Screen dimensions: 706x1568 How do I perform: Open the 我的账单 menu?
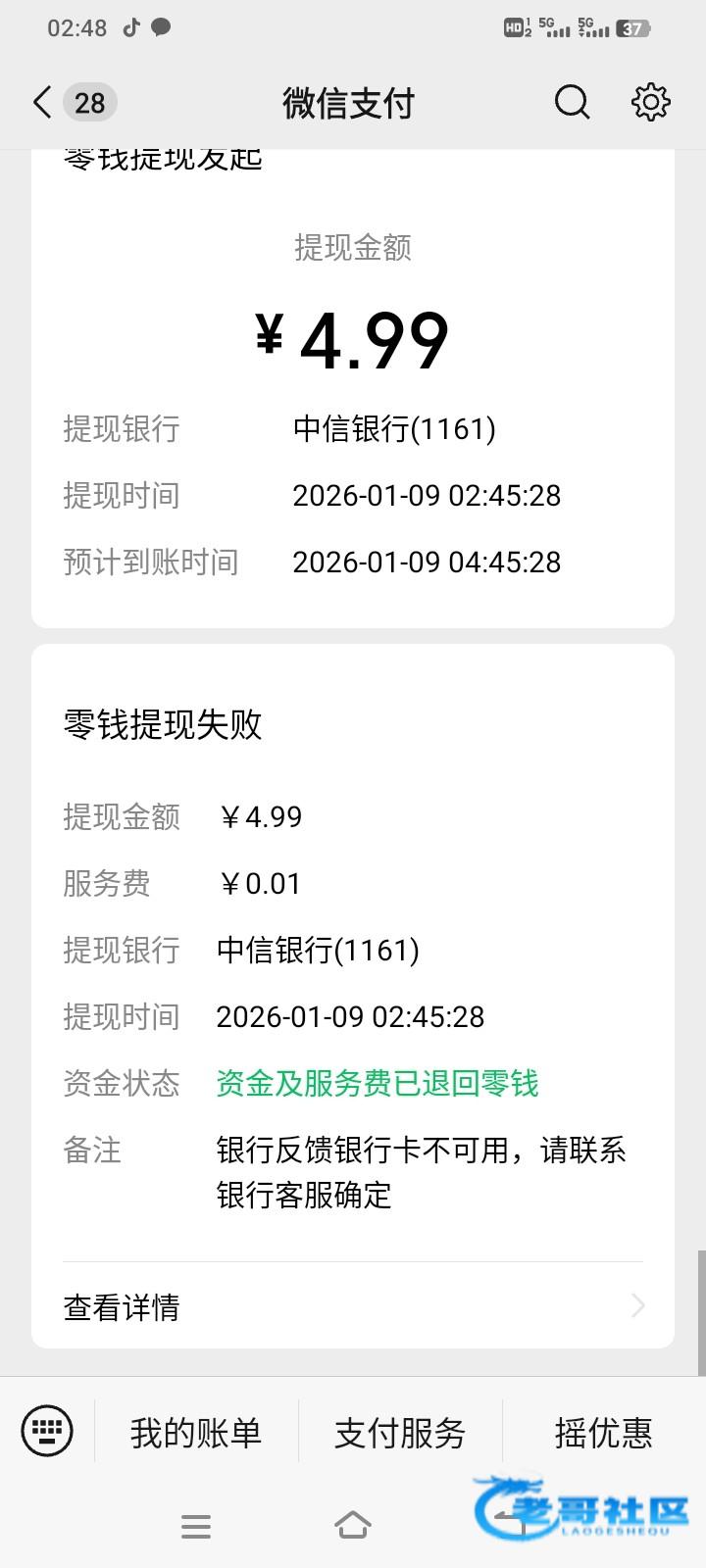(196, 1433)
